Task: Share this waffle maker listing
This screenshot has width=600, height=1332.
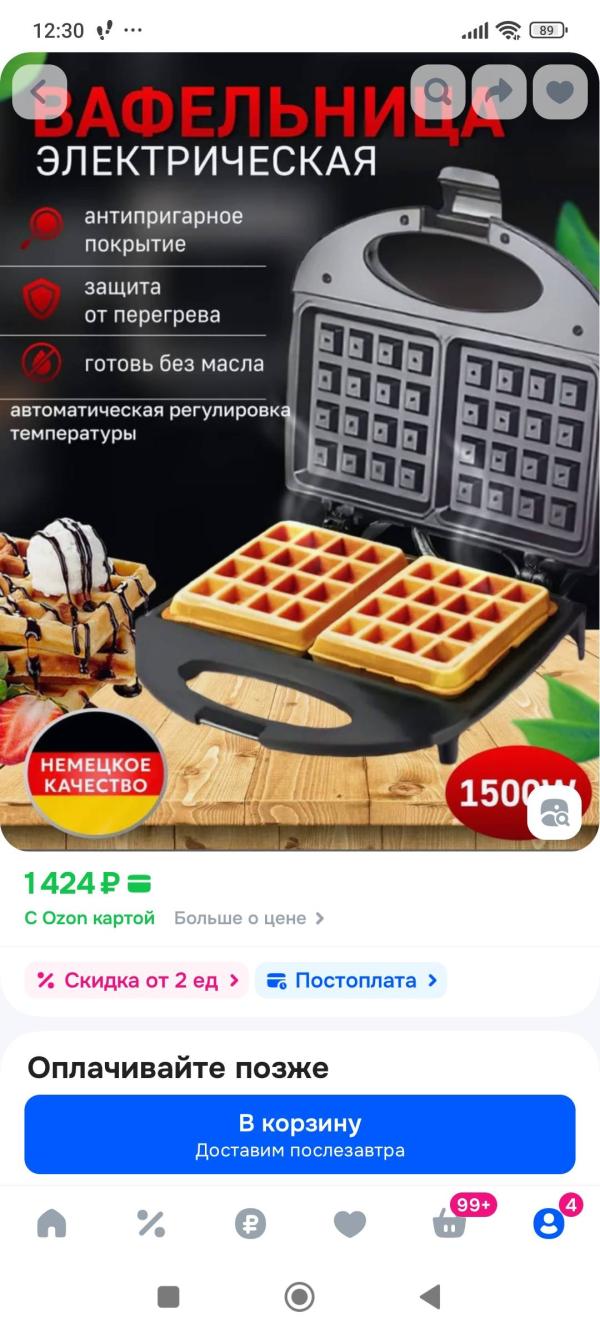Action: (499, 92)
